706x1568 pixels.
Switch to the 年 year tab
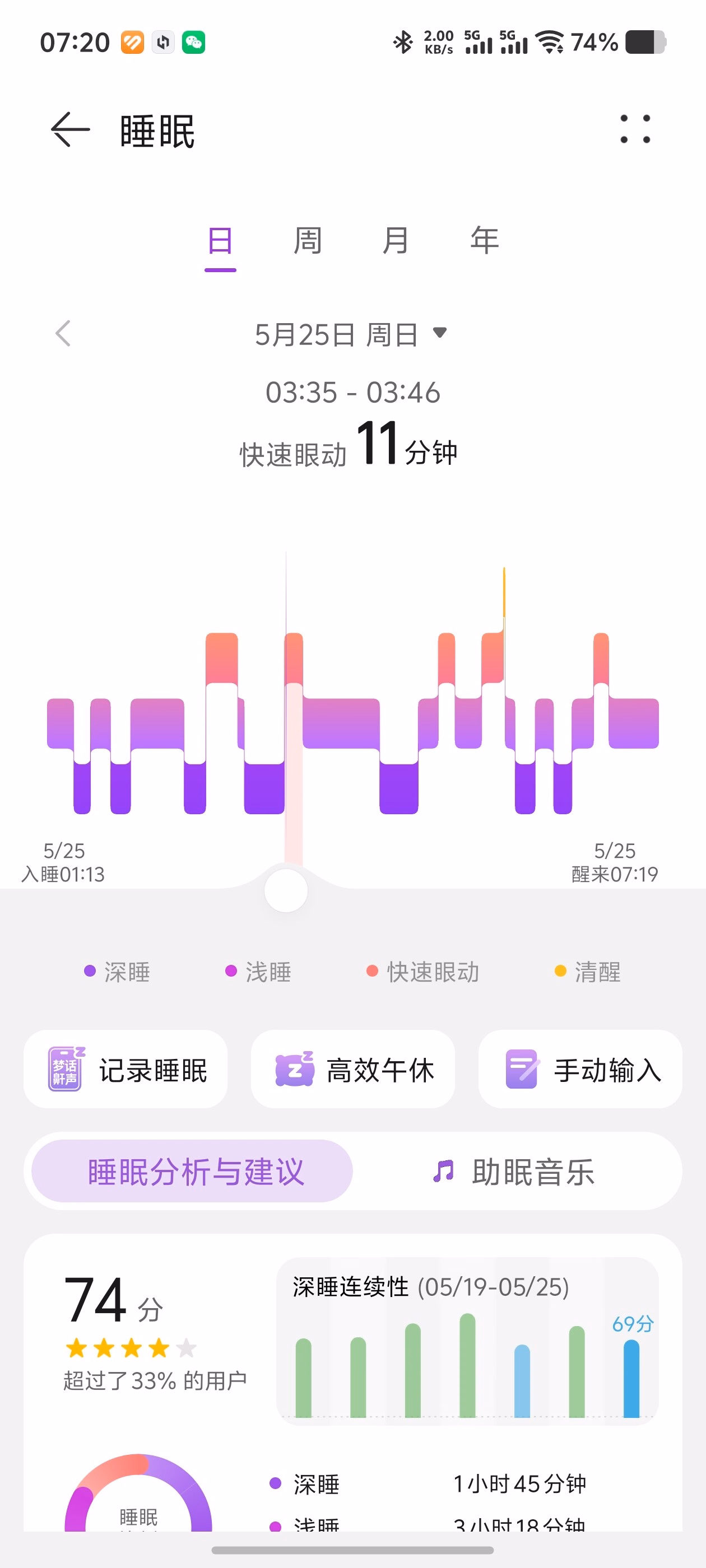click(x=485, y=240)
